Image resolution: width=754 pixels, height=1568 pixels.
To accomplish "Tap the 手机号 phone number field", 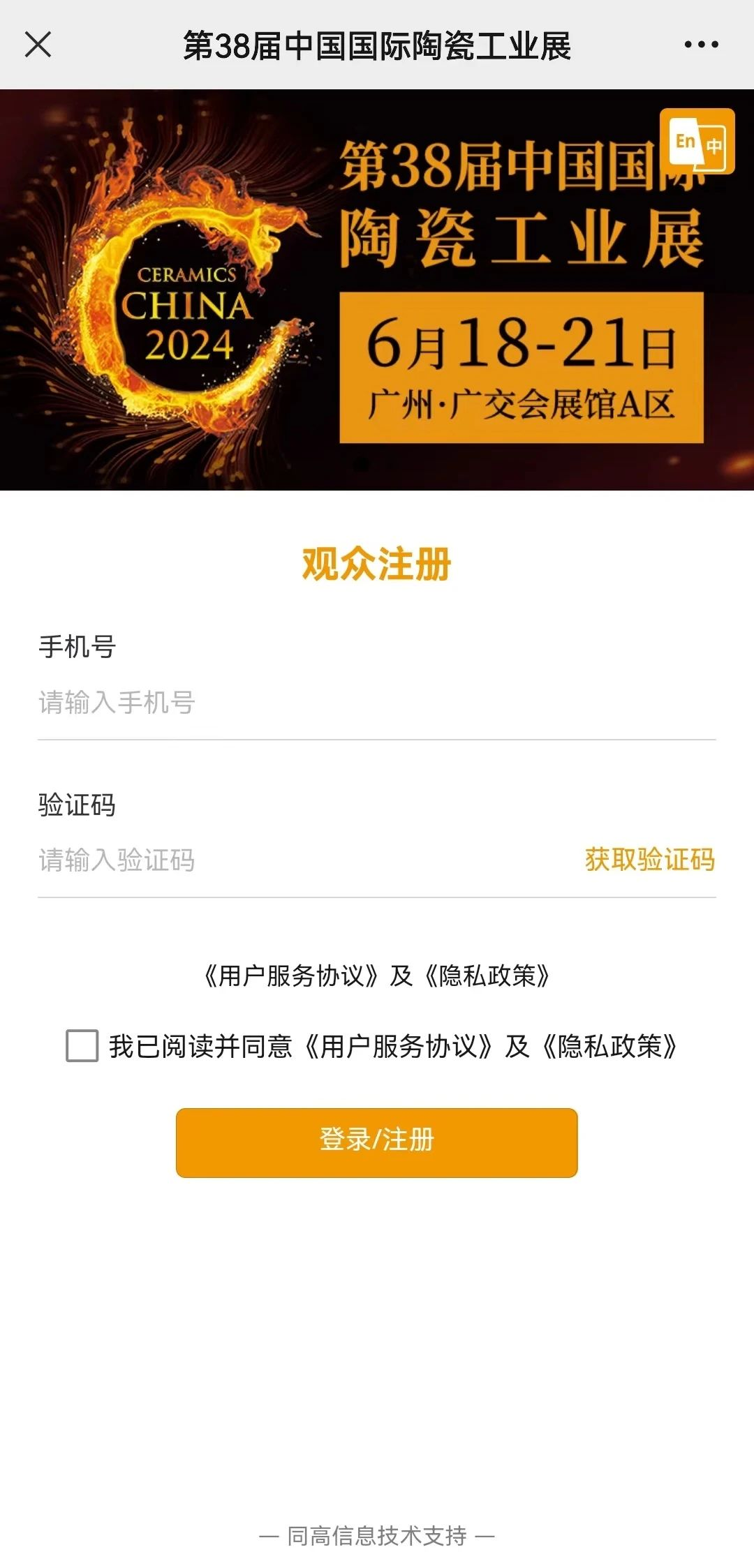I will click(377, 703).
